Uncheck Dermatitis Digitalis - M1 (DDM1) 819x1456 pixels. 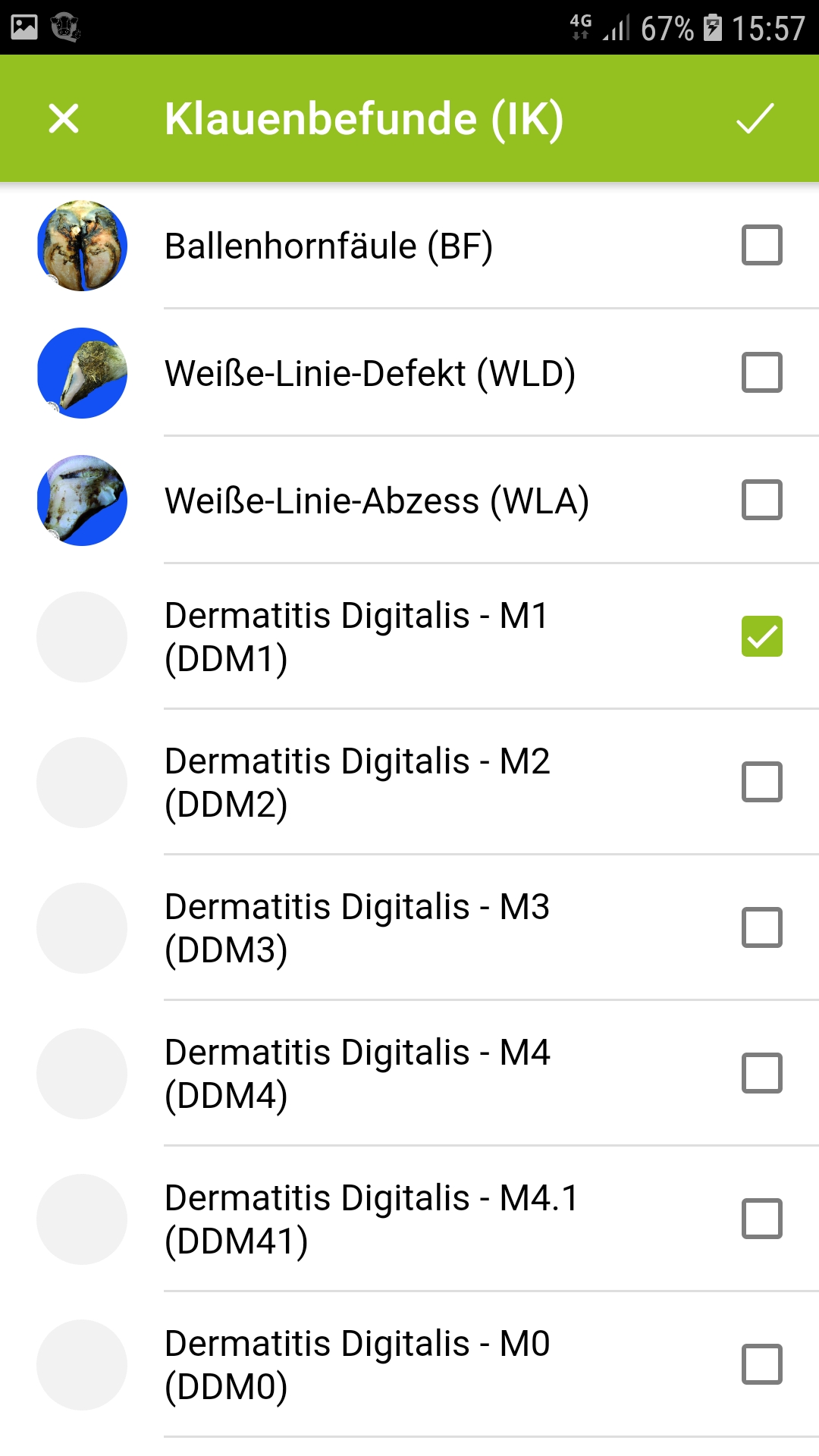[x=761, y=636]
